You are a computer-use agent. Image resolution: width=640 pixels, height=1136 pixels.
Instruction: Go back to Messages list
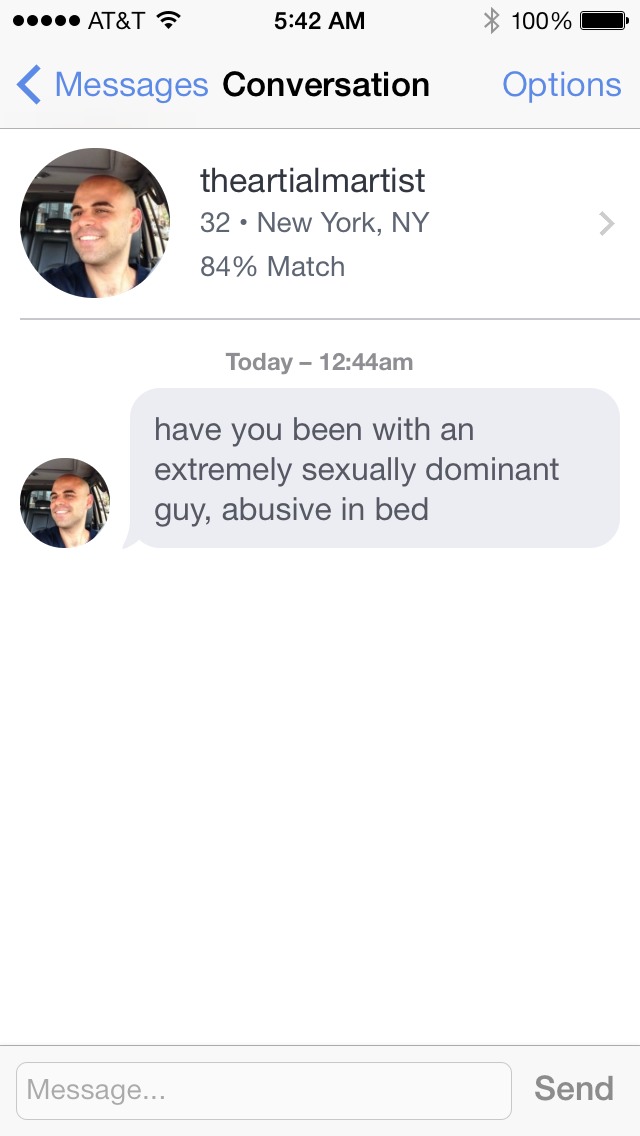[112, 85]
